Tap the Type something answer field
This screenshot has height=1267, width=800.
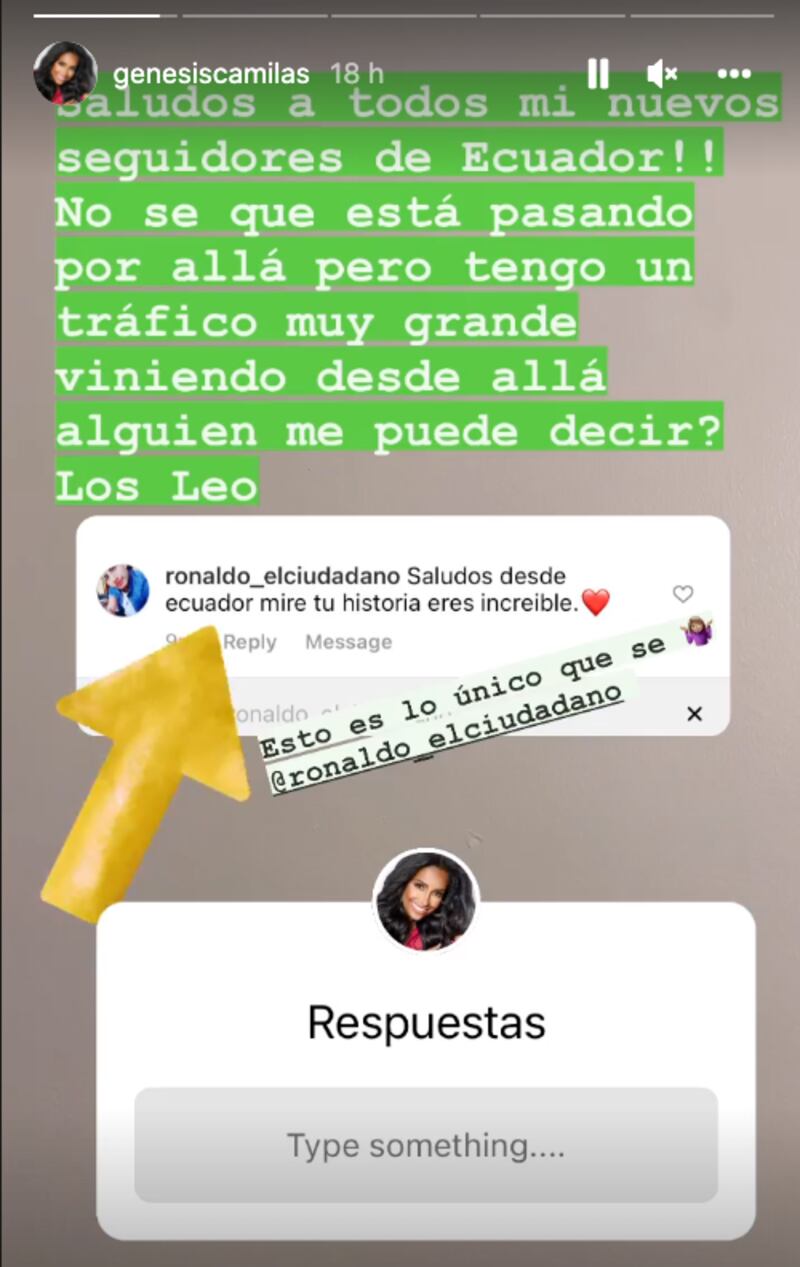pyautogui.click(x=426, y=1145)
